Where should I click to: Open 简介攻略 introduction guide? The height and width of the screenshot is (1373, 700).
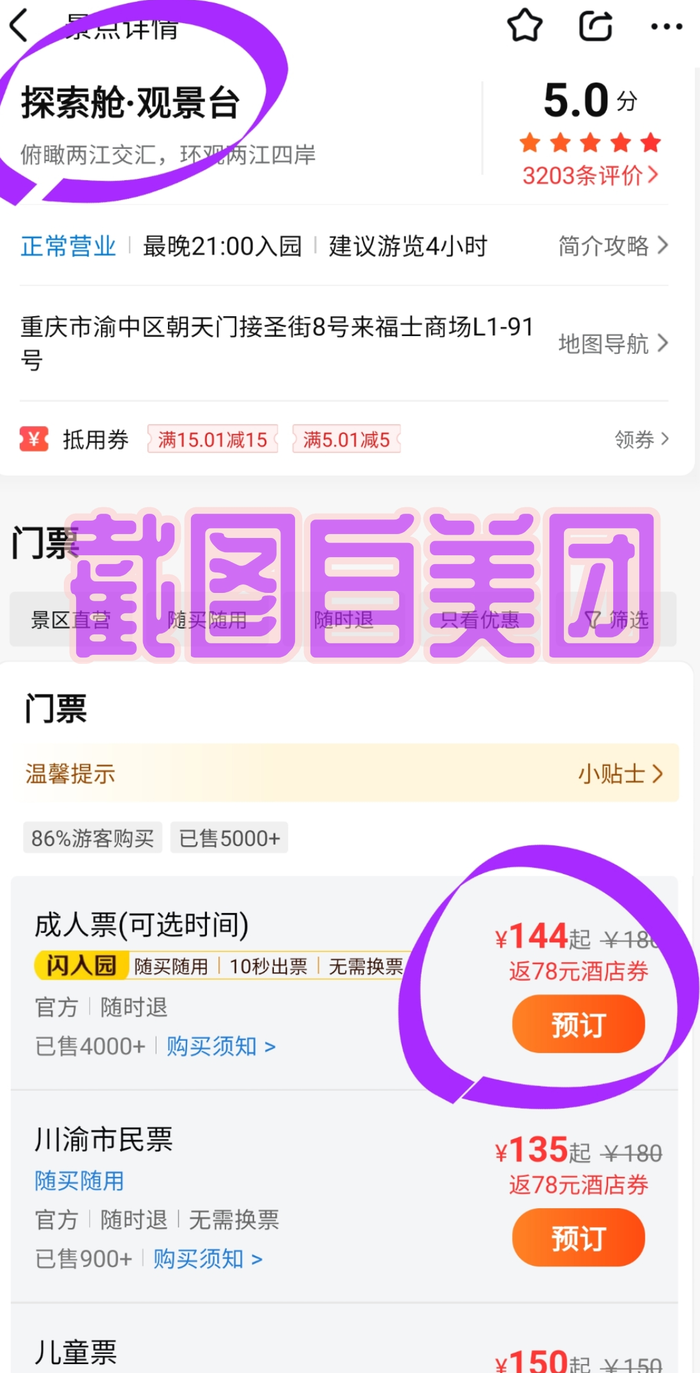[612, 246]
